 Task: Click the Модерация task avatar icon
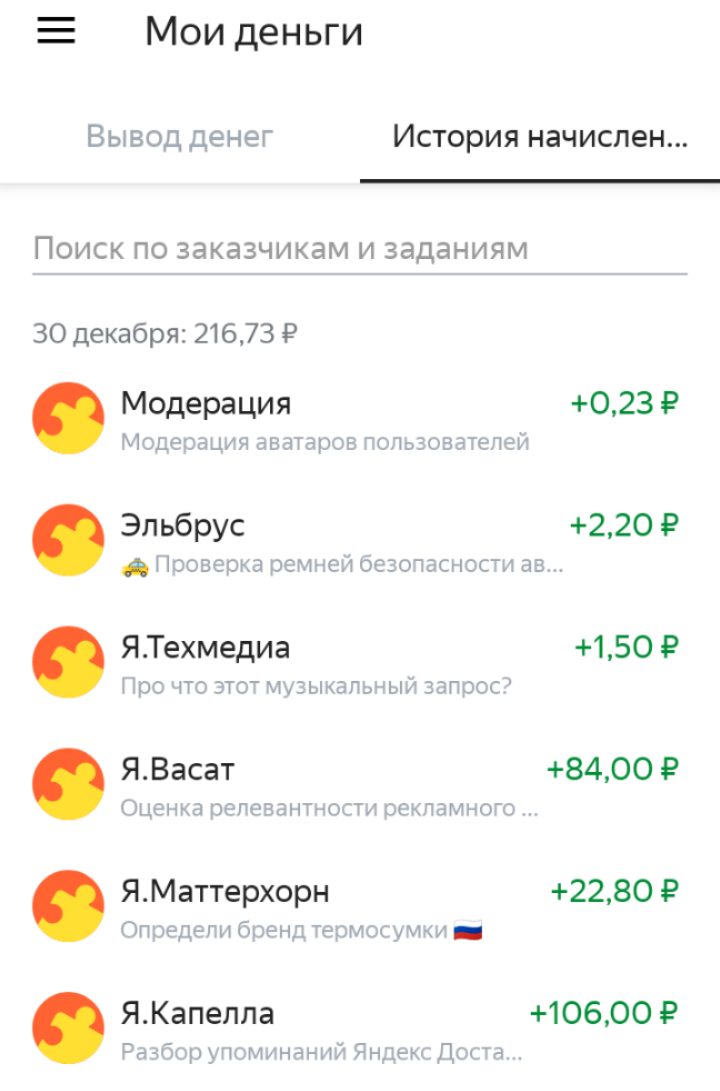pos(67,417)
